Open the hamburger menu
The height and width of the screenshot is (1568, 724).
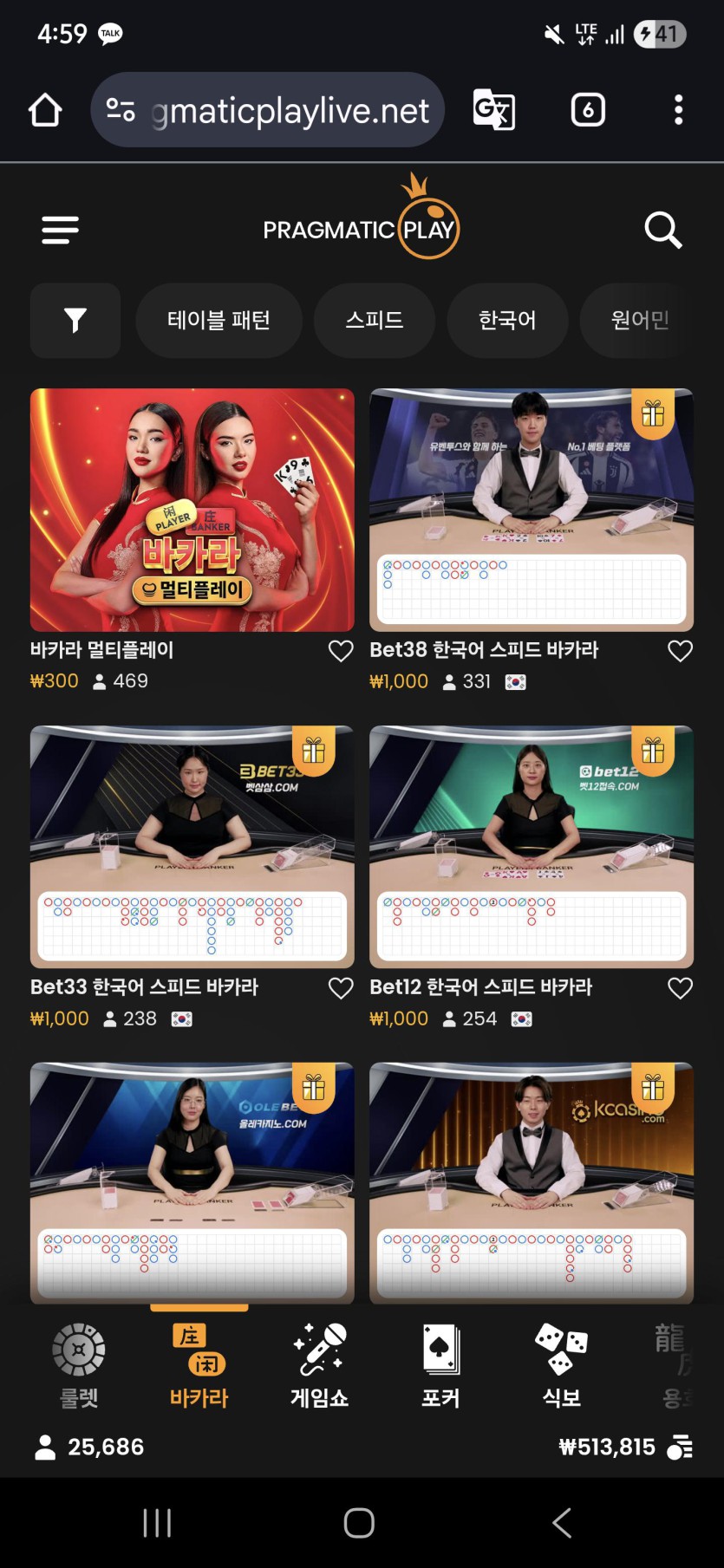pos(60,230)
